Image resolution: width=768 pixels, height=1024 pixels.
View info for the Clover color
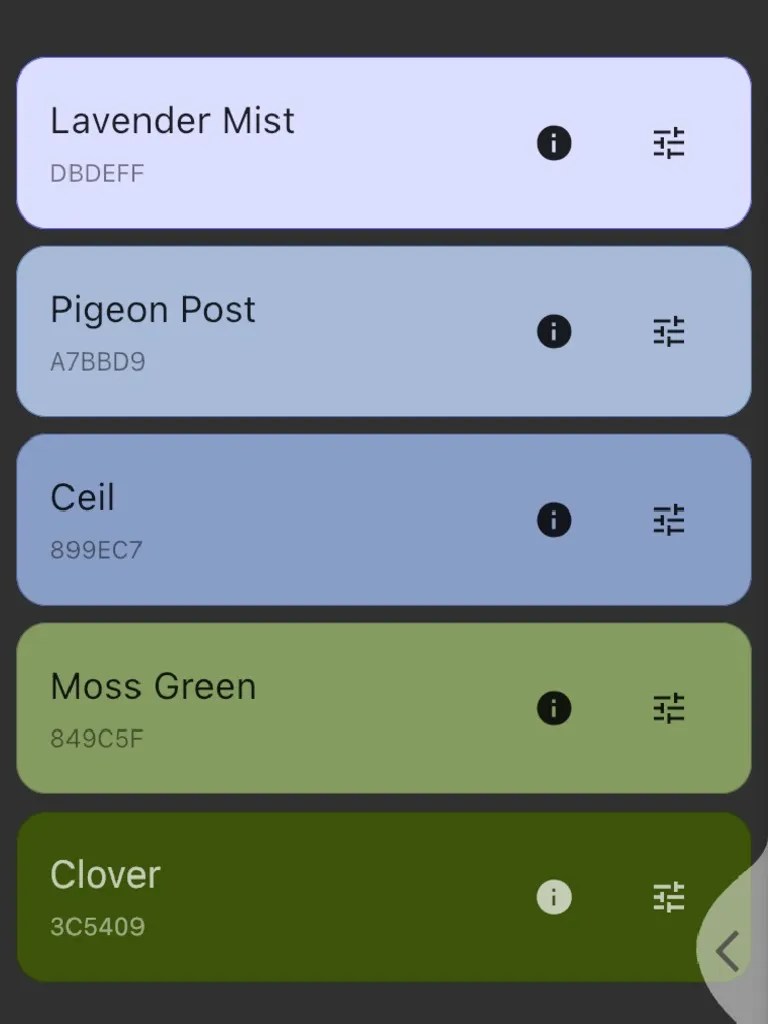[x=553, y=896]
